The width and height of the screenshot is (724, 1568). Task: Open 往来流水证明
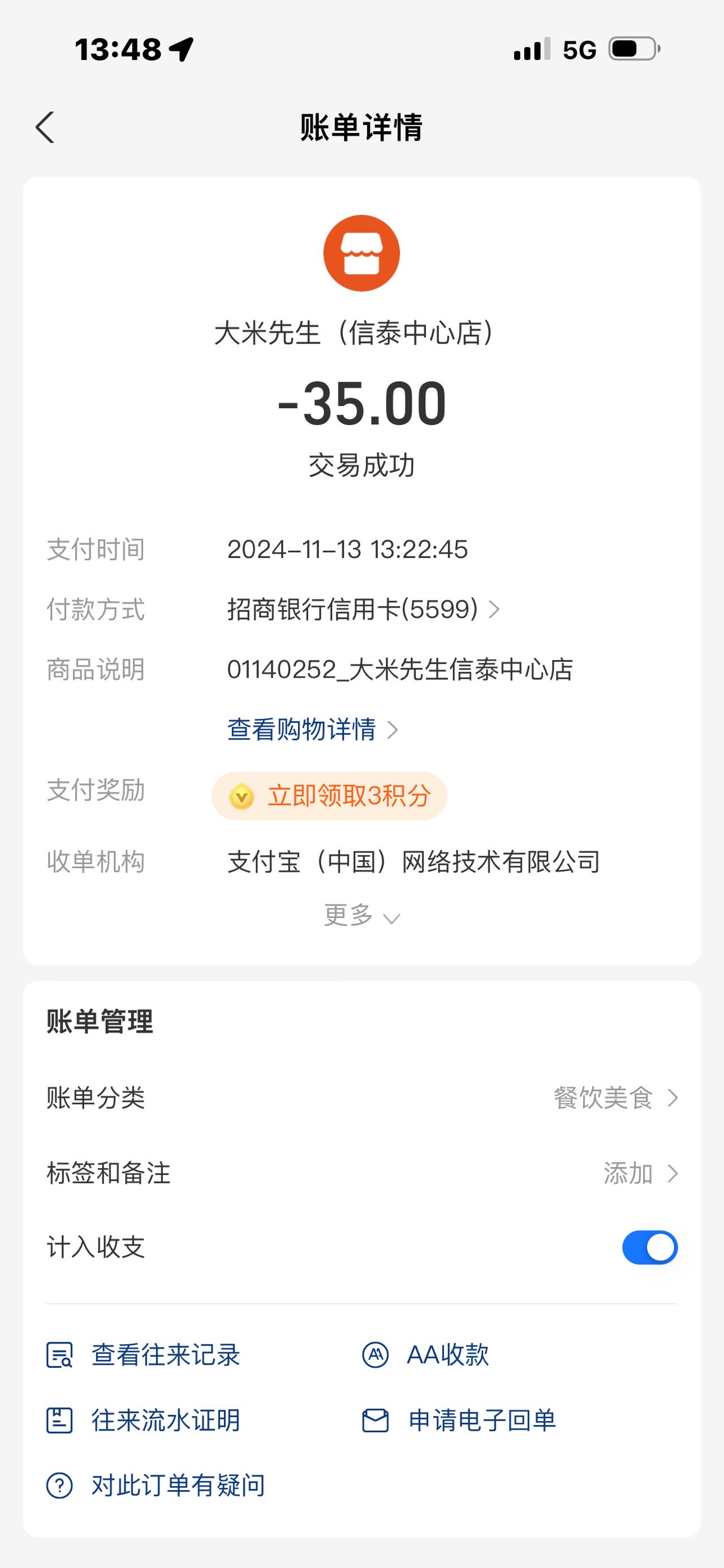[144, 1420]
